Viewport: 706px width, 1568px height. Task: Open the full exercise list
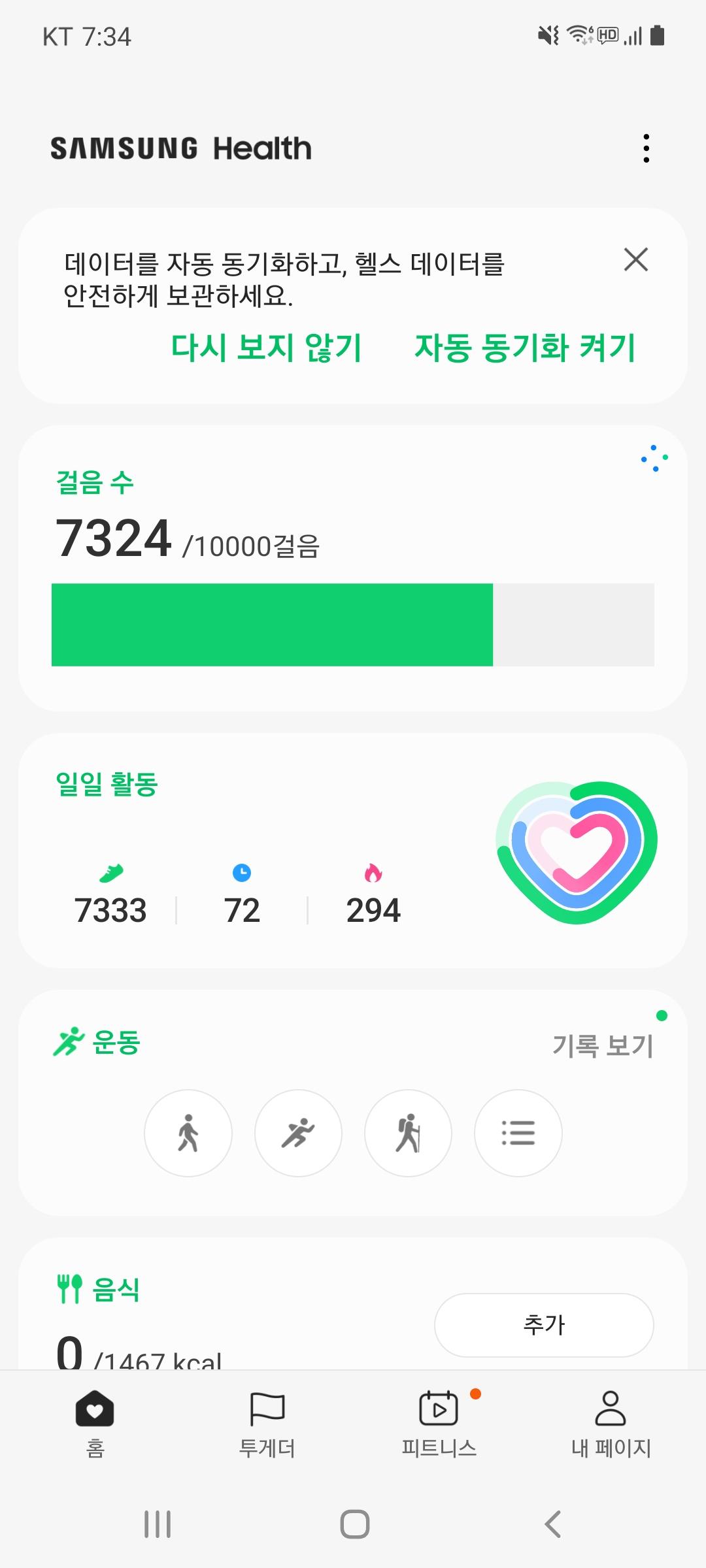pyautogui.click(x=518, y=1133)
